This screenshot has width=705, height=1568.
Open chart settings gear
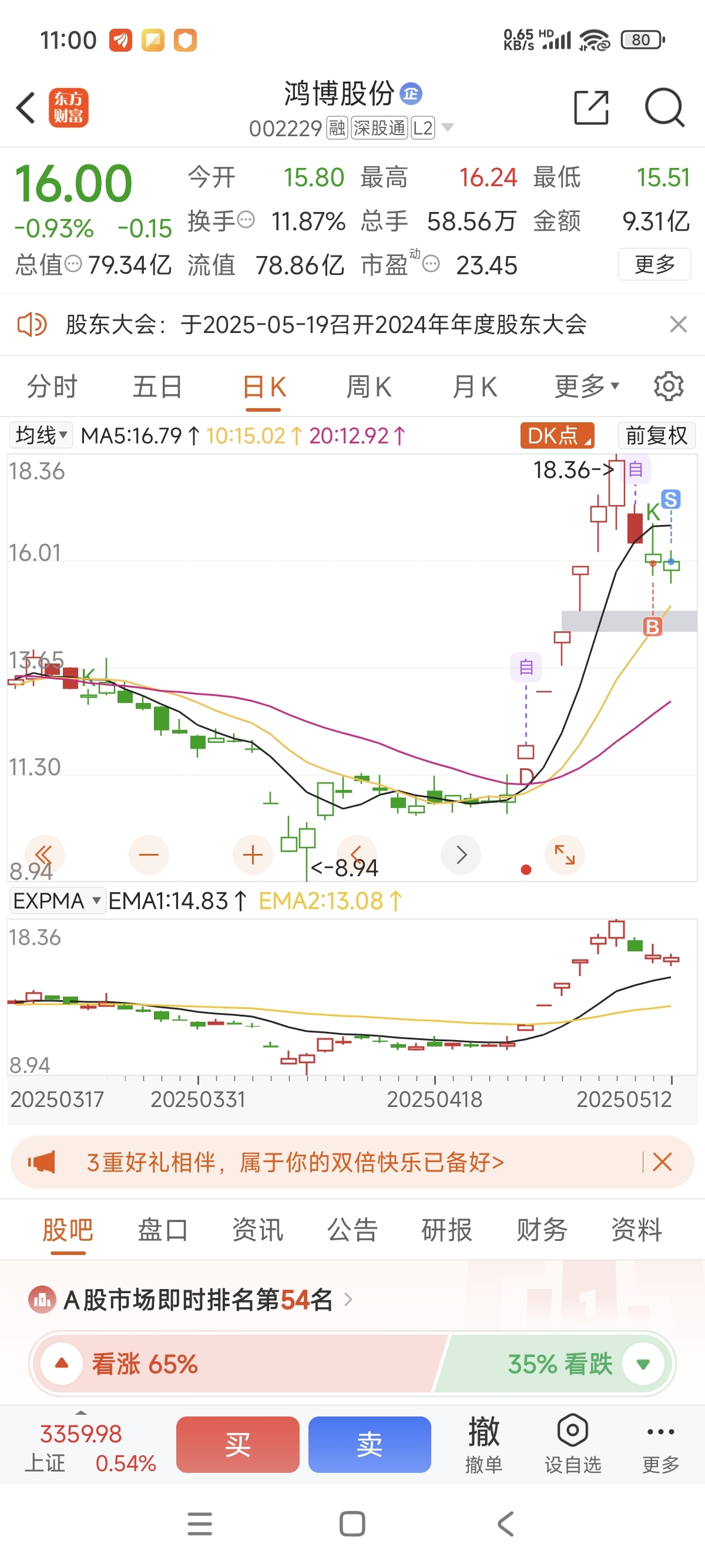point(668,386)
